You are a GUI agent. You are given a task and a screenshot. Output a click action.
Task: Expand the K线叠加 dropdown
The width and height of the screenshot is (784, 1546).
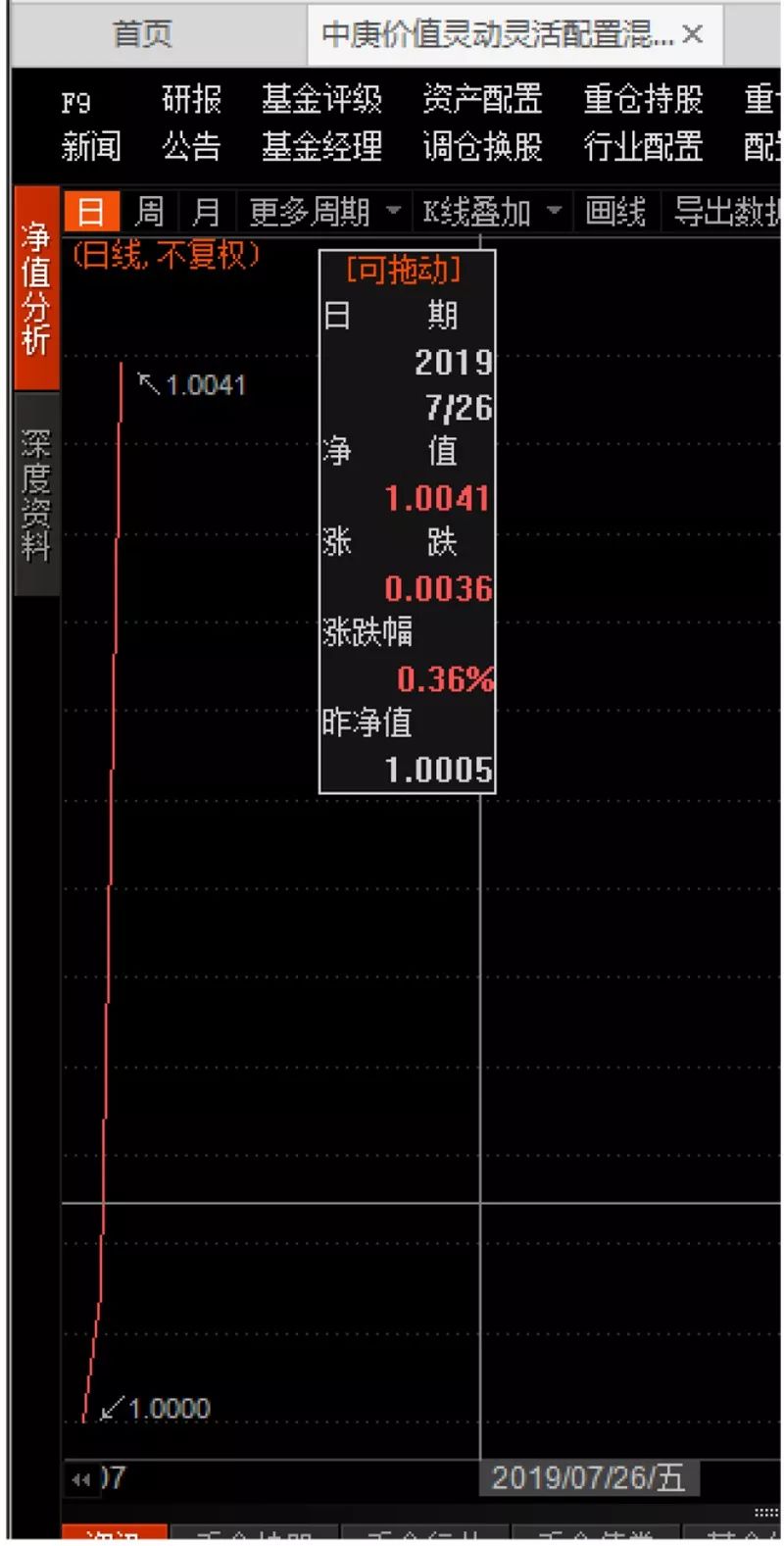click(x=492, y=212)
